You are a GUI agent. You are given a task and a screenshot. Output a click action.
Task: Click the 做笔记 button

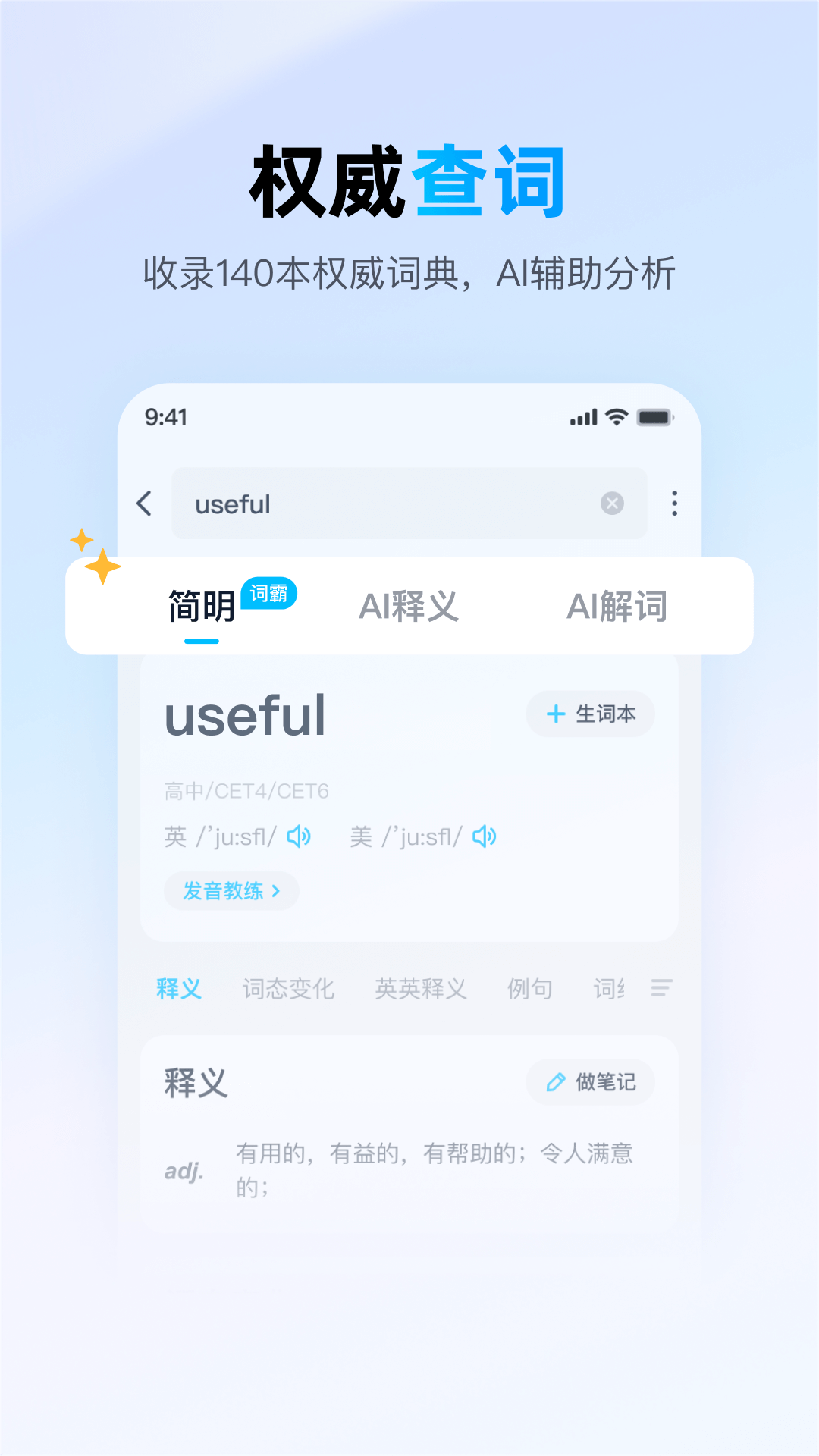click(x=591, y=1082)
